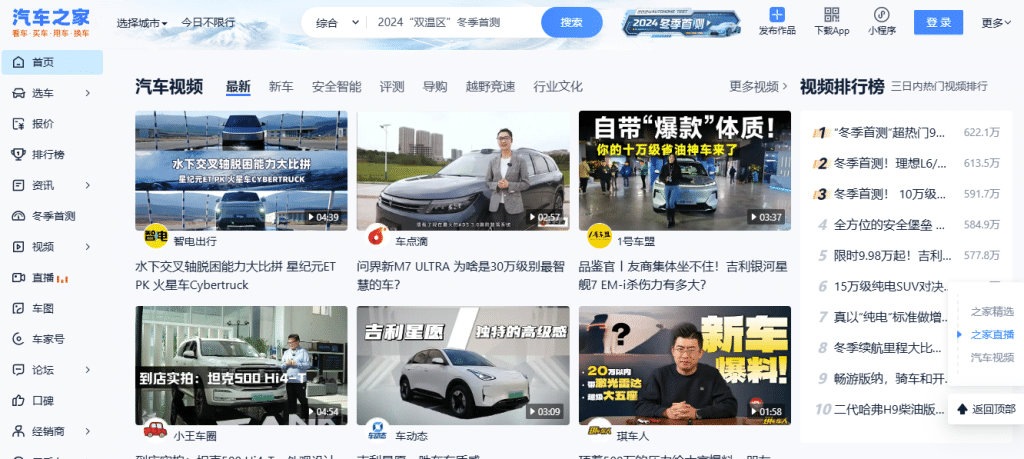This screenshot has width=1024, height=459.
Task: Tap the 搜索 search button
Action: coord(571,22)
